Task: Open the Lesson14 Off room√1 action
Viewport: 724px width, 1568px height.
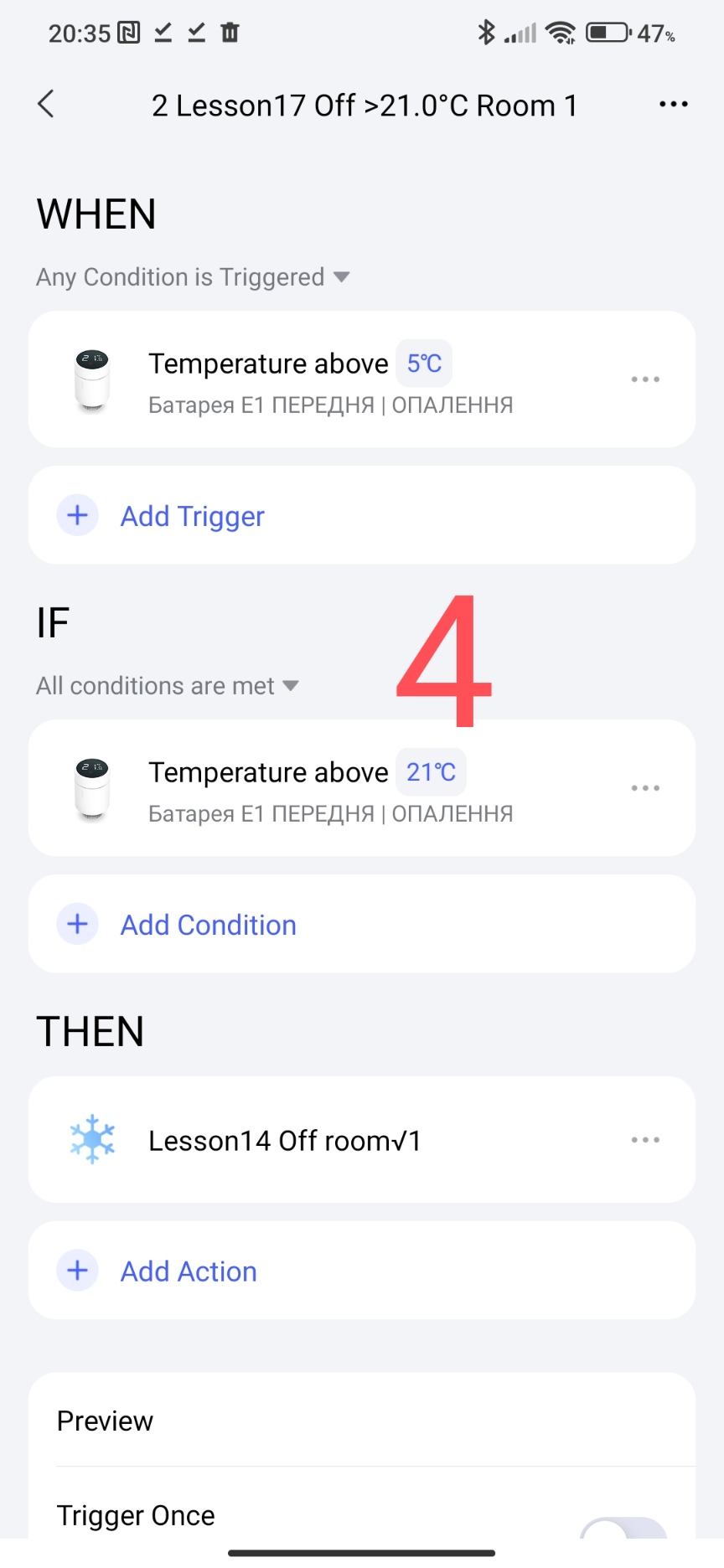Action: 285,1140
